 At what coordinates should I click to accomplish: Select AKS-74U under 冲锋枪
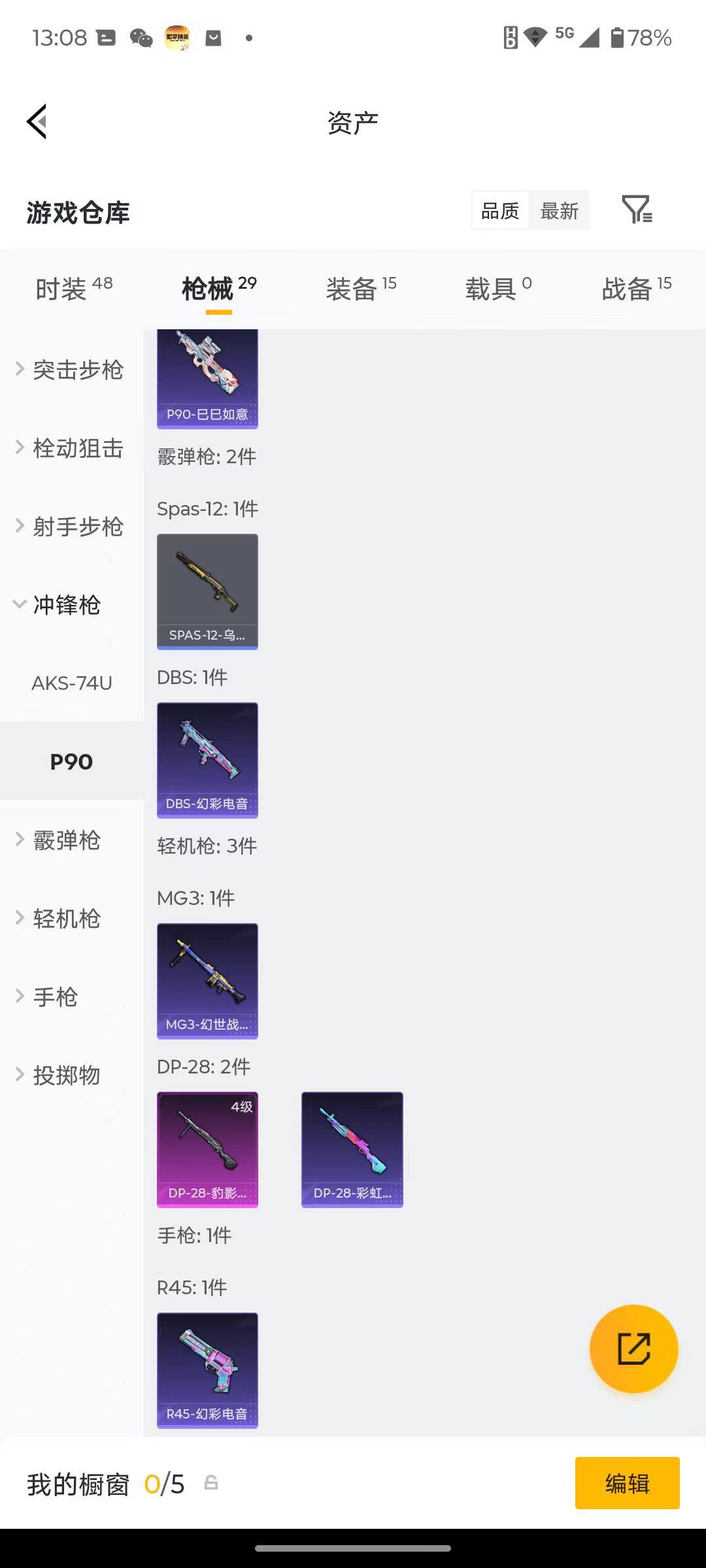pos(71,683)
